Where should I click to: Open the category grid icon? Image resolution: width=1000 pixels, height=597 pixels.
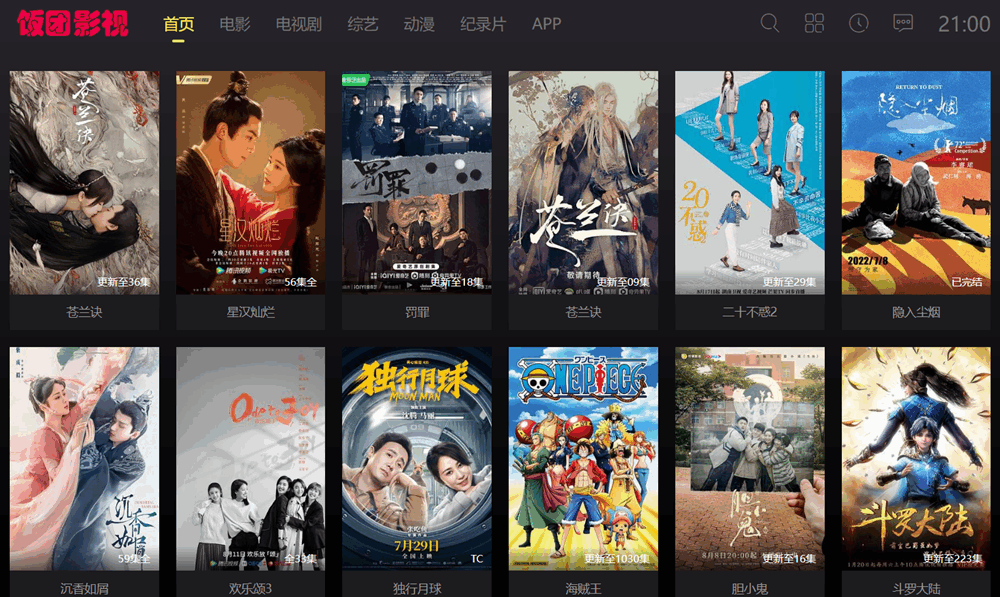814,23
